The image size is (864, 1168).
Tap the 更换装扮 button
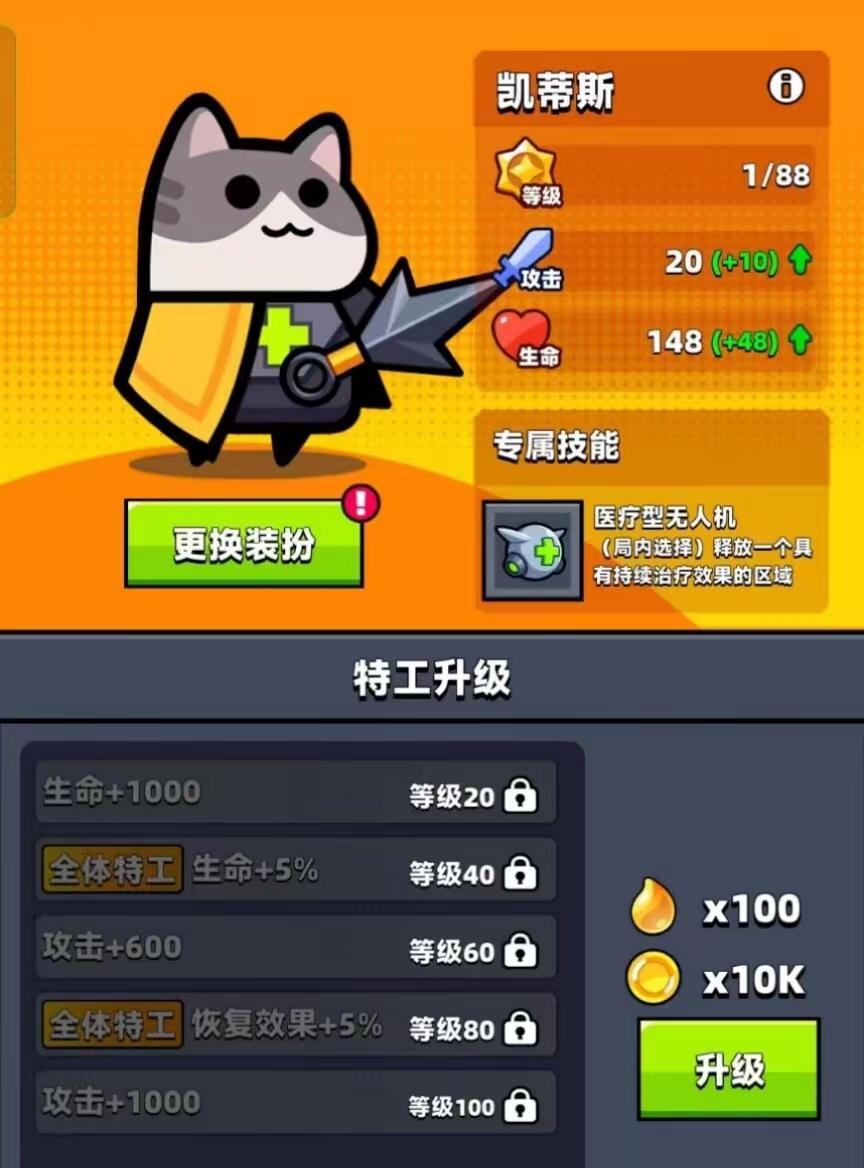[243, 544]
